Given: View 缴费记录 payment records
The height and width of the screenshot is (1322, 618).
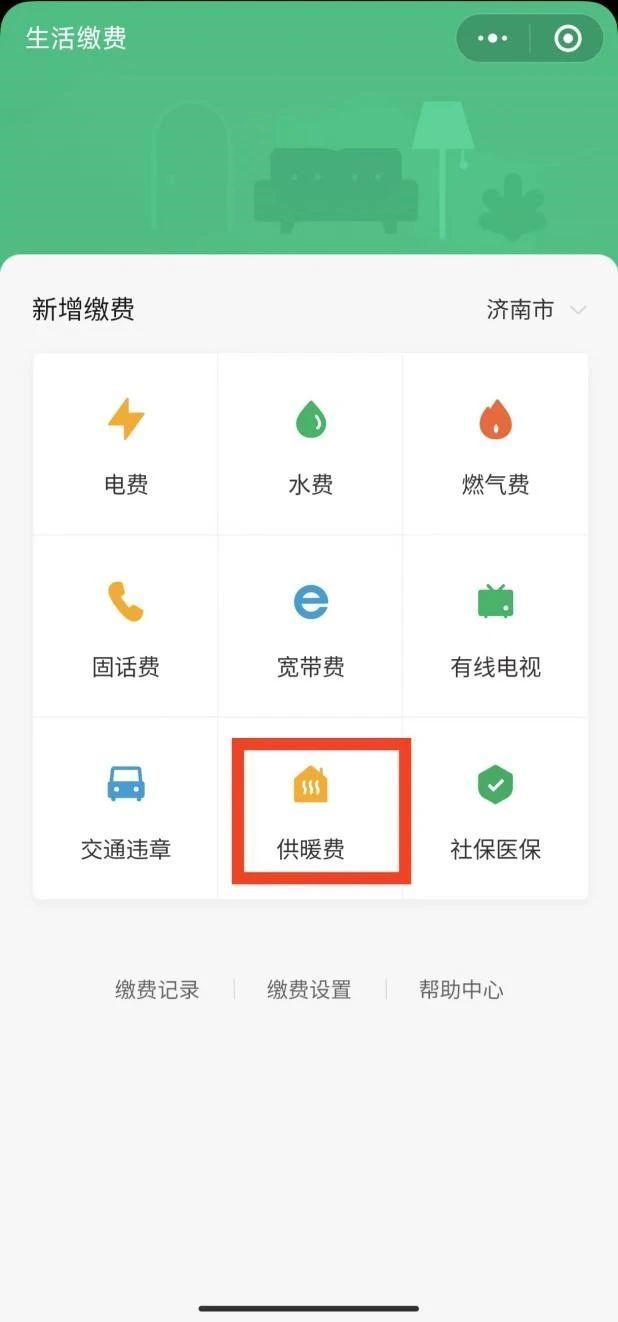Looking at the screenshot, I should [157, 990].
